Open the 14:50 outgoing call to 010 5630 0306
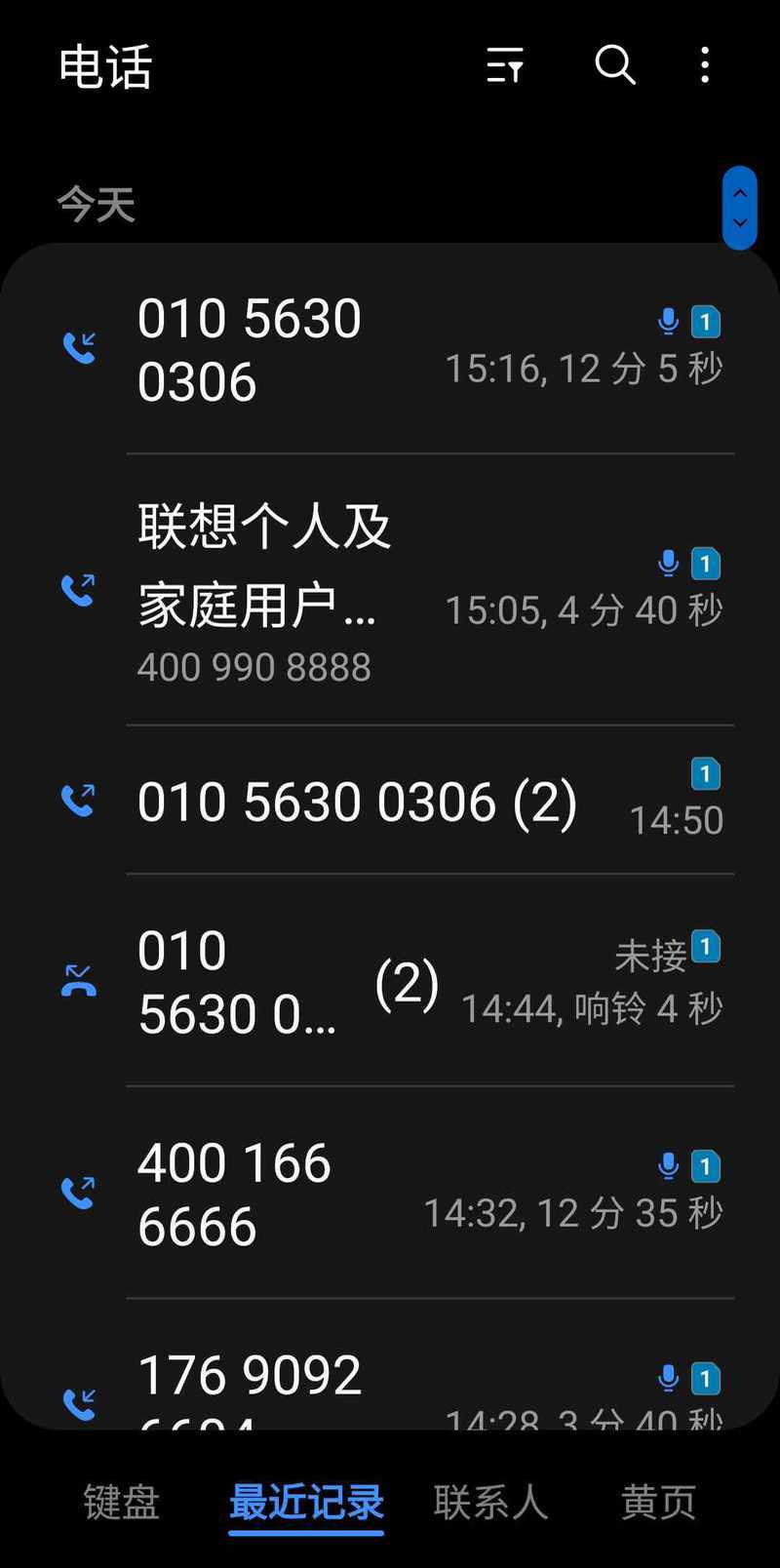This screenshot has height=1568, width=780. pyautogui.click(x=390, y=801)
